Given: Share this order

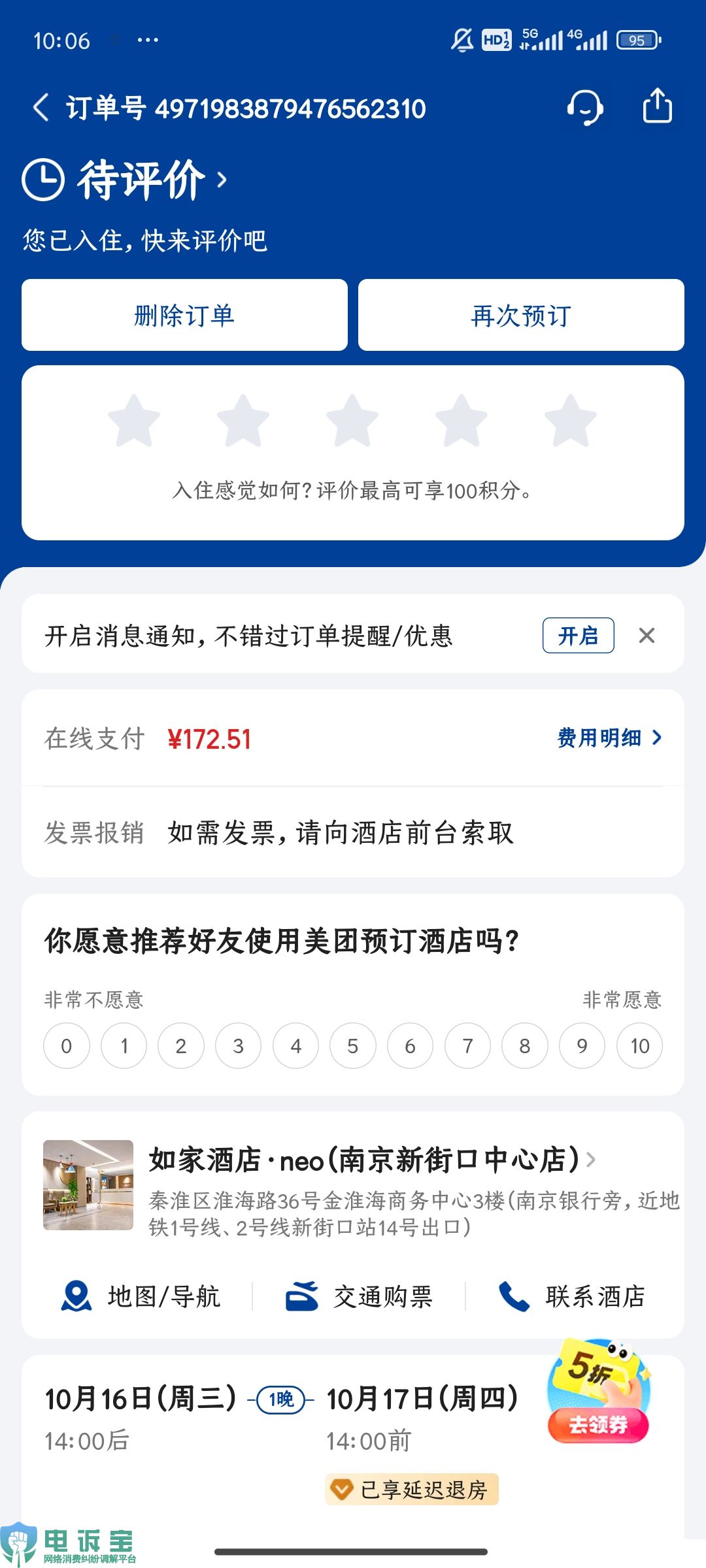Looking at the screenshot, I should click(657, 106).
